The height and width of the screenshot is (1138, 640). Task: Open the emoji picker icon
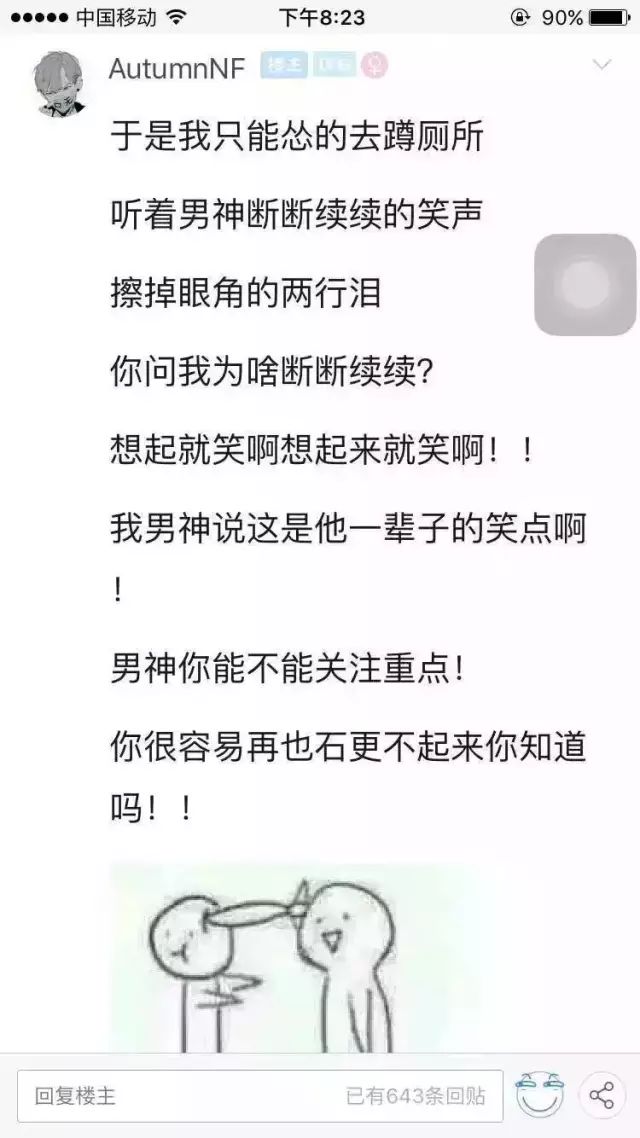[x=539, y=1095]
